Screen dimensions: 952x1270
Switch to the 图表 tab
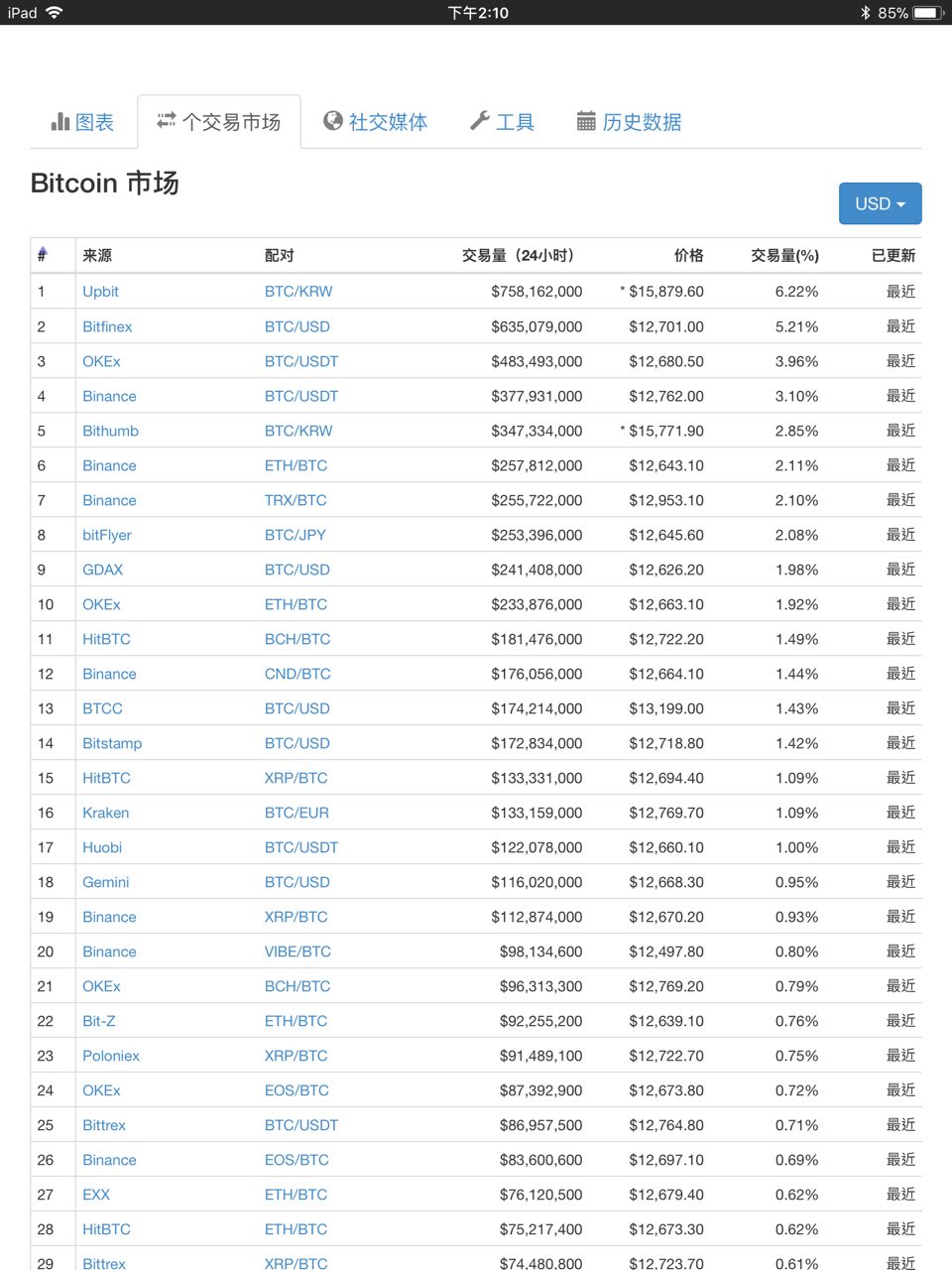click(82, 122)
